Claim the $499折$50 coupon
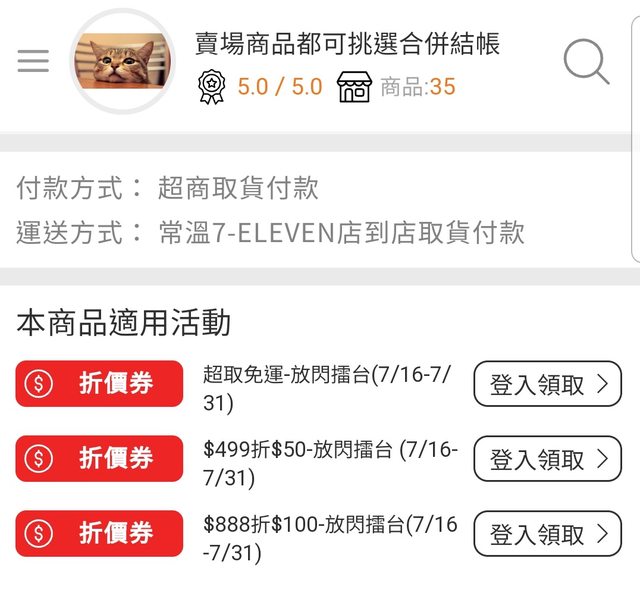 click(547, 459)
